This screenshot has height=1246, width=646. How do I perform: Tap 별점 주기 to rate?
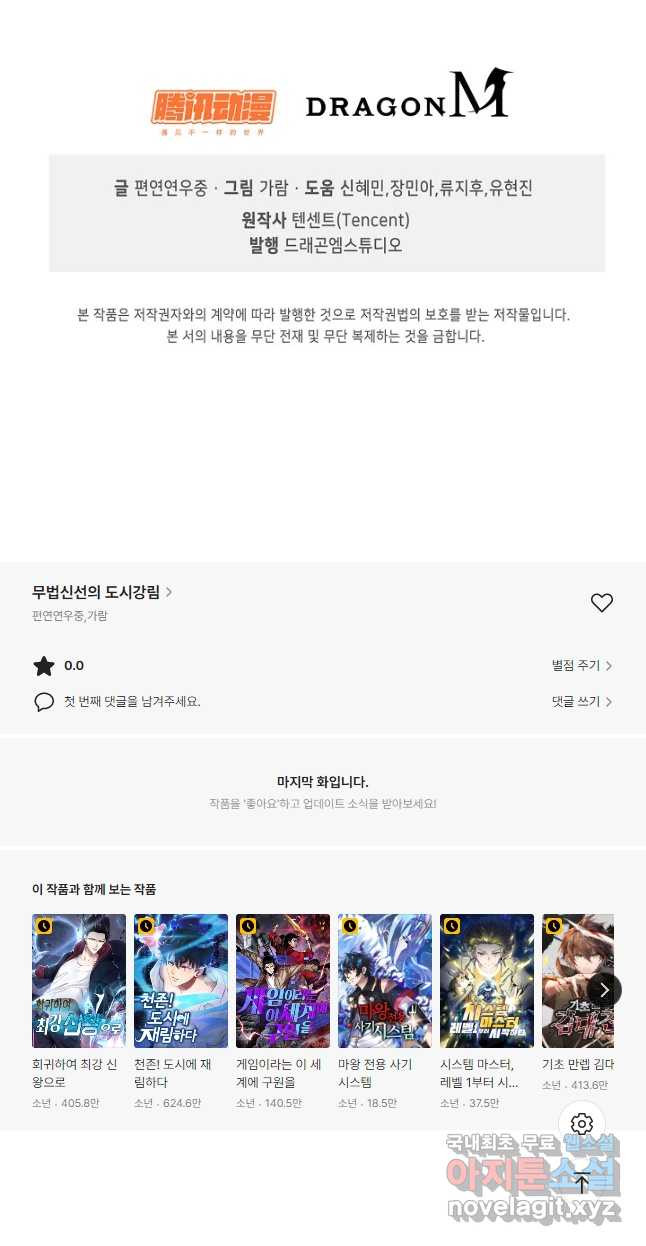click(x=581, y=665)
